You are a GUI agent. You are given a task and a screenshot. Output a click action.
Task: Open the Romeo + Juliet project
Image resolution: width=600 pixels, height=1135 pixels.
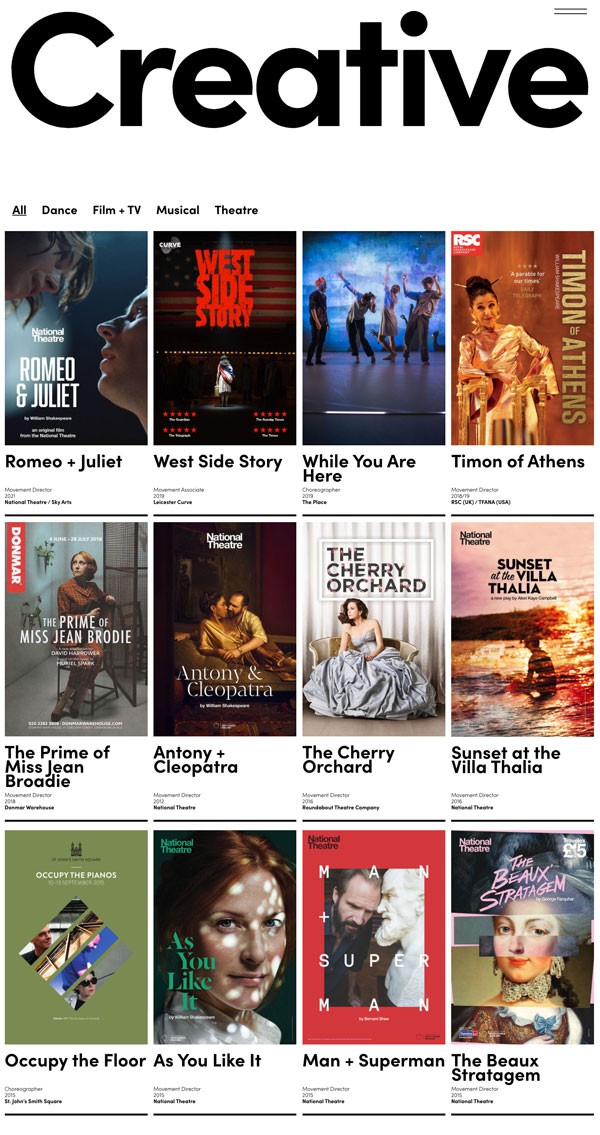click(x=76, y=338)
